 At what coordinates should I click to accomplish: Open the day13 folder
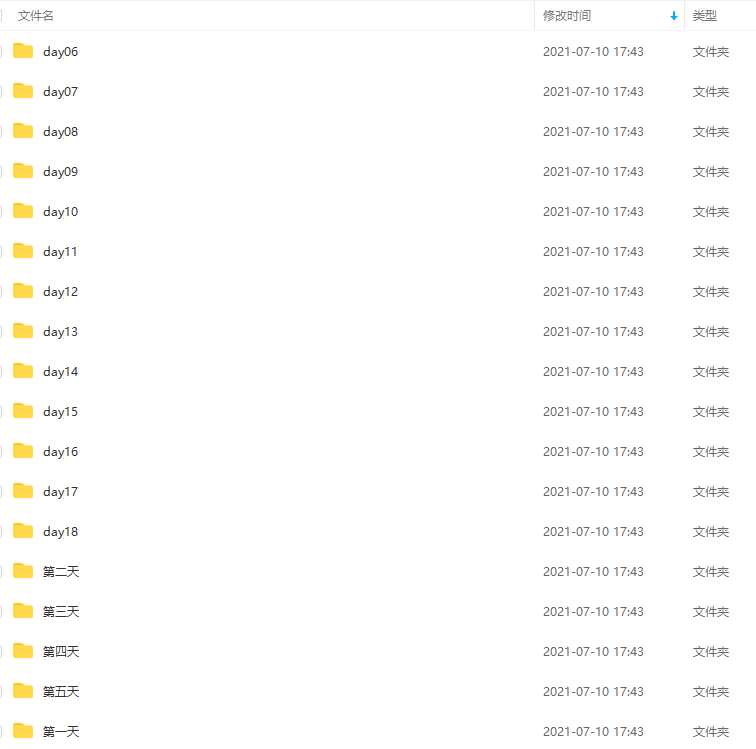click(60, 332)
